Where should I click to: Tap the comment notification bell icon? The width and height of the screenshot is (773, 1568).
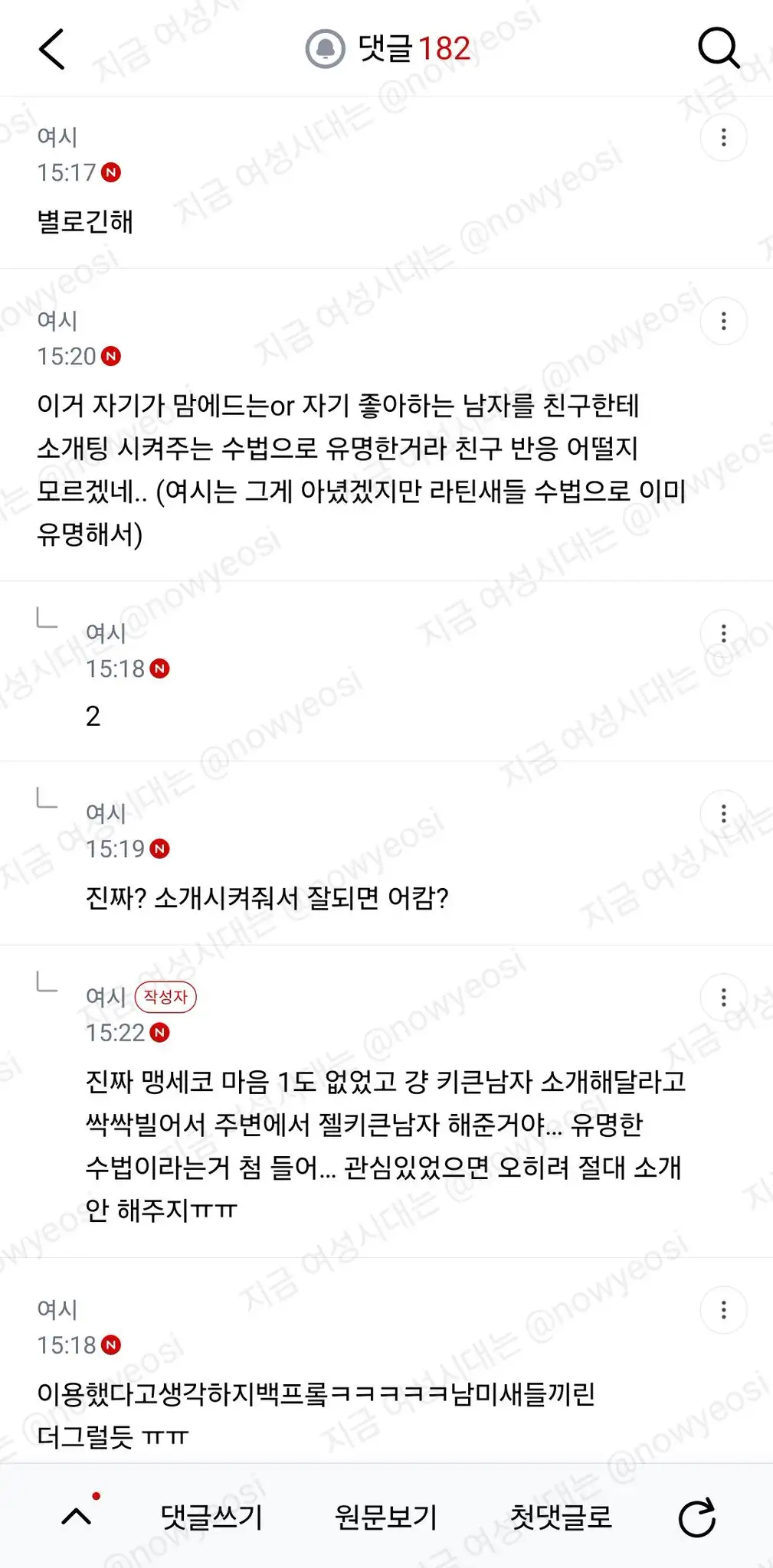[x=326, y=49]
